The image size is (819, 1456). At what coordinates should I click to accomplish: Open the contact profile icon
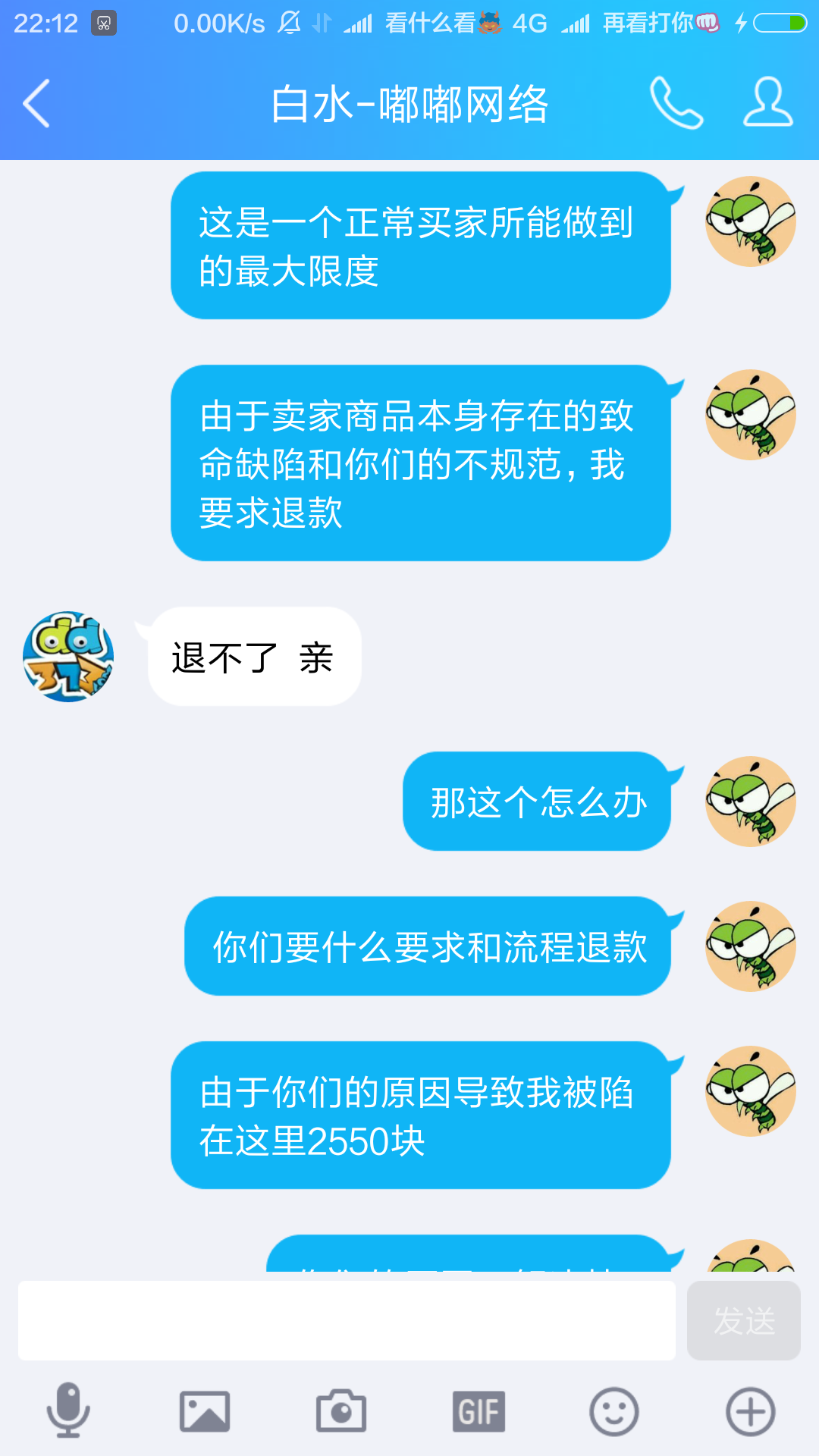click(767, 102)
